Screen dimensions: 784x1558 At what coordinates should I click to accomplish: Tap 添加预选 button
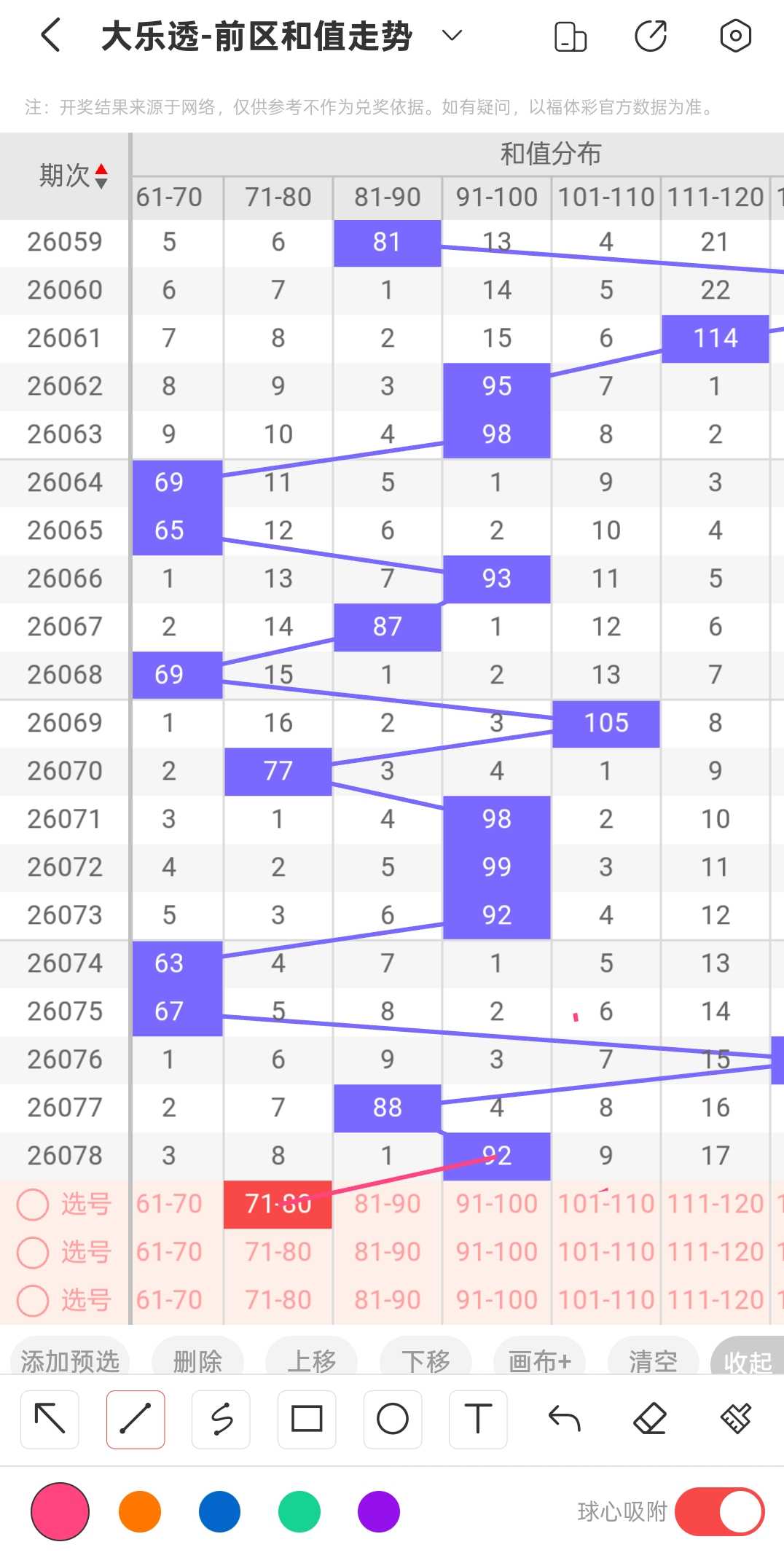click(70, 1361)
